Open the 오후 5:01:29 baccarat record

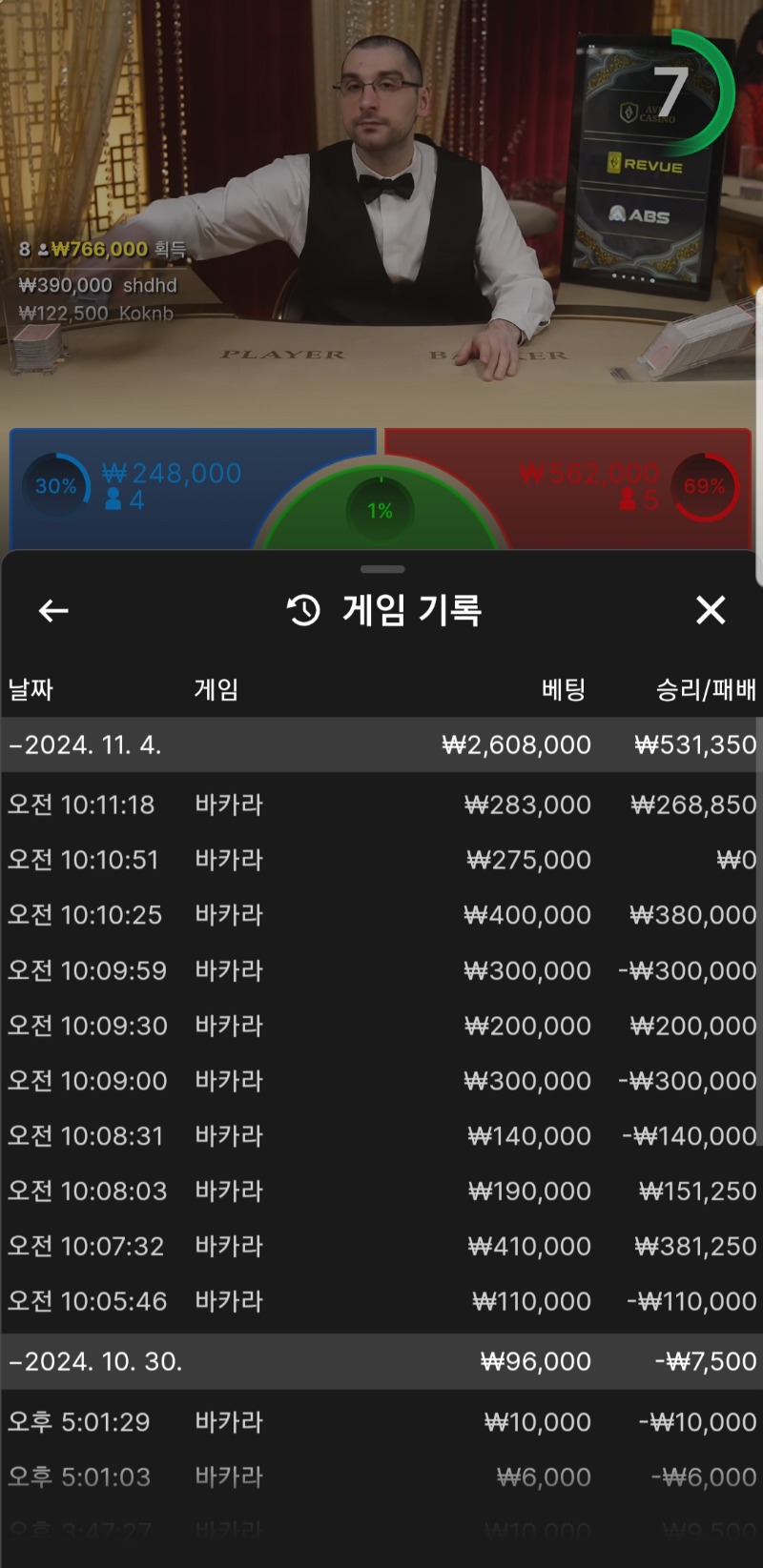[x=381, y=1422]
